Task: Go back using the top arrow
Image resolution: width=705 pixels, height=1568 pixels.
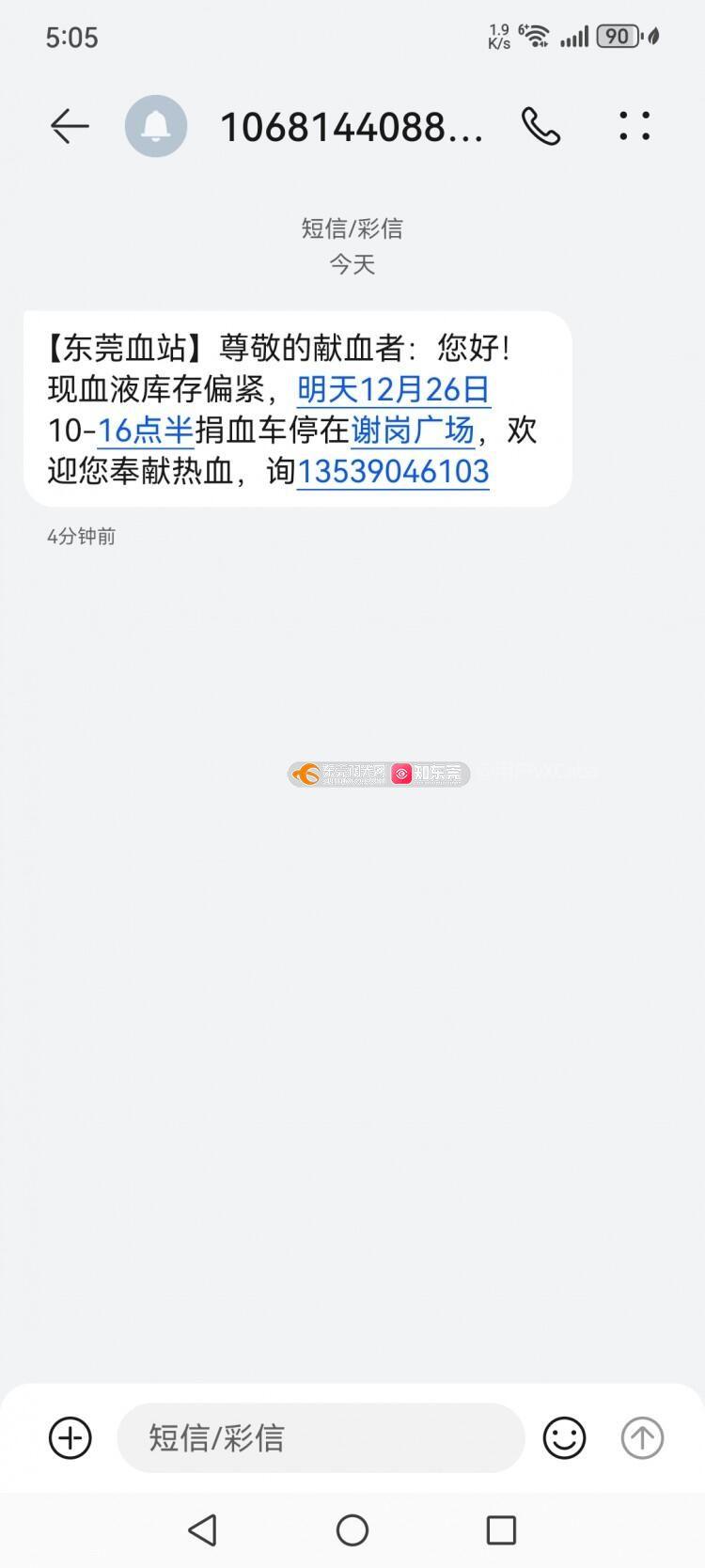Action: point(70,126)
